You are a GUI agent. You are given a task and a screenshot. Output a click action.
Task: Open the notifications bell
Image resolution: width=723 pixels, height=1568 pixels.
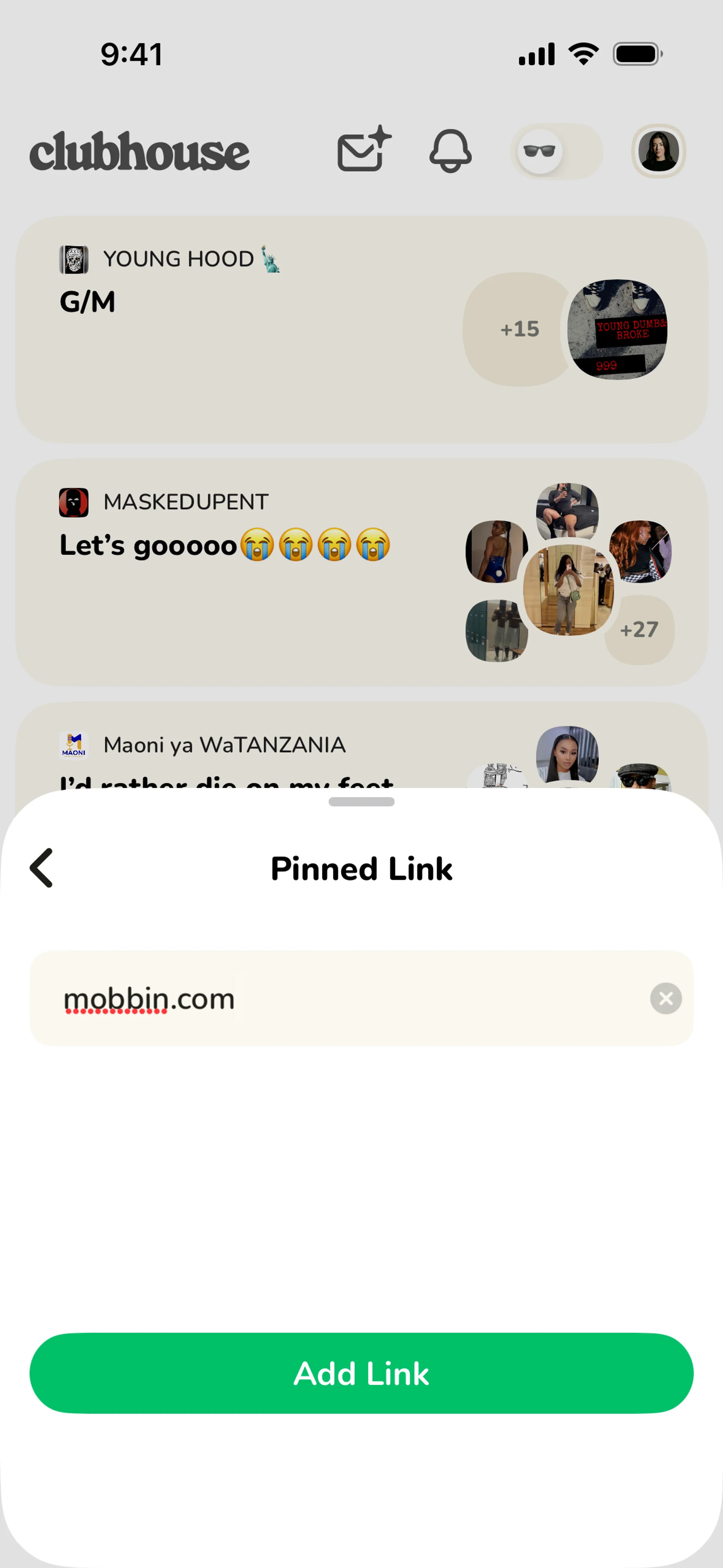pos(450,150)
